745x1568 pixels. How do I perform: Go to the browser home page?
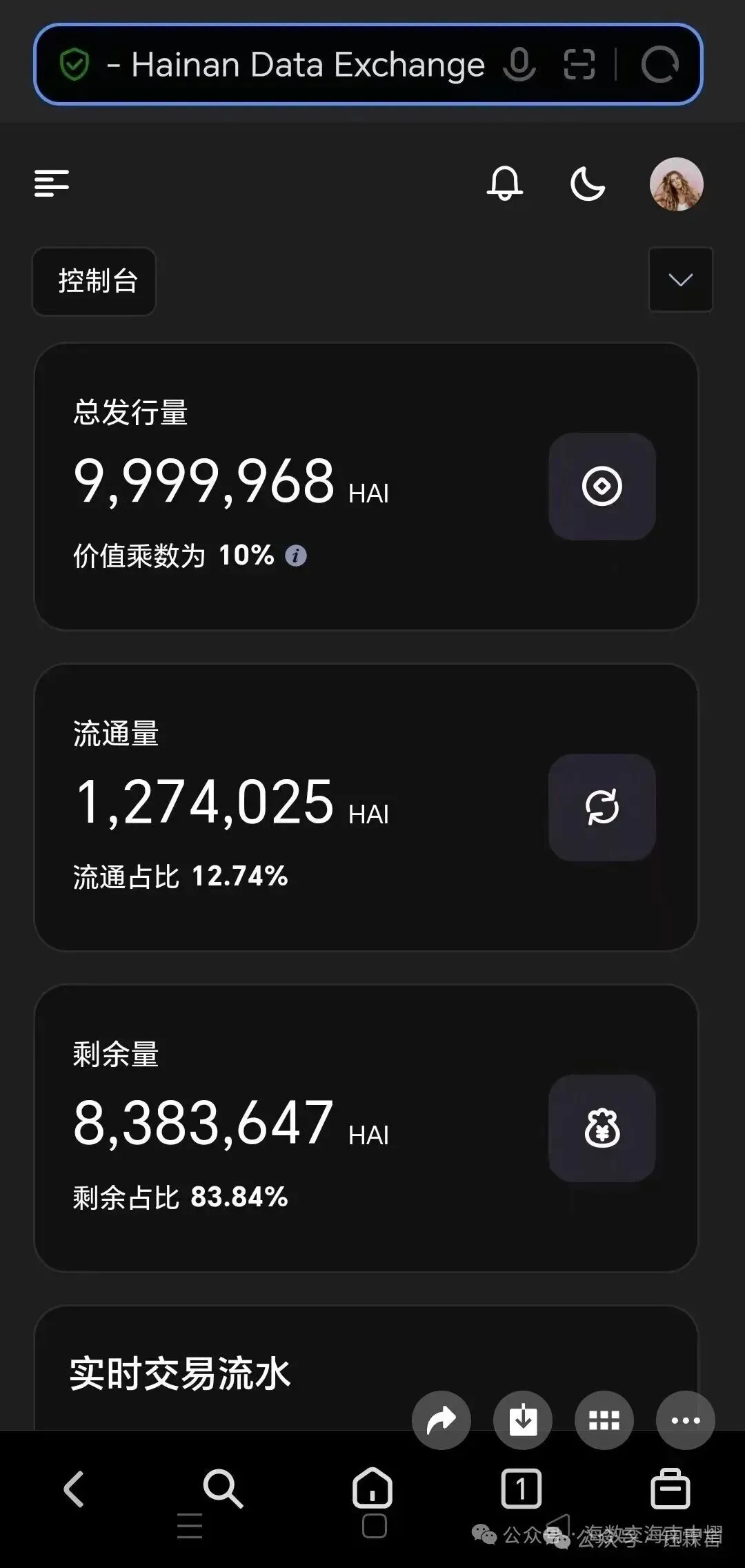372,1488
